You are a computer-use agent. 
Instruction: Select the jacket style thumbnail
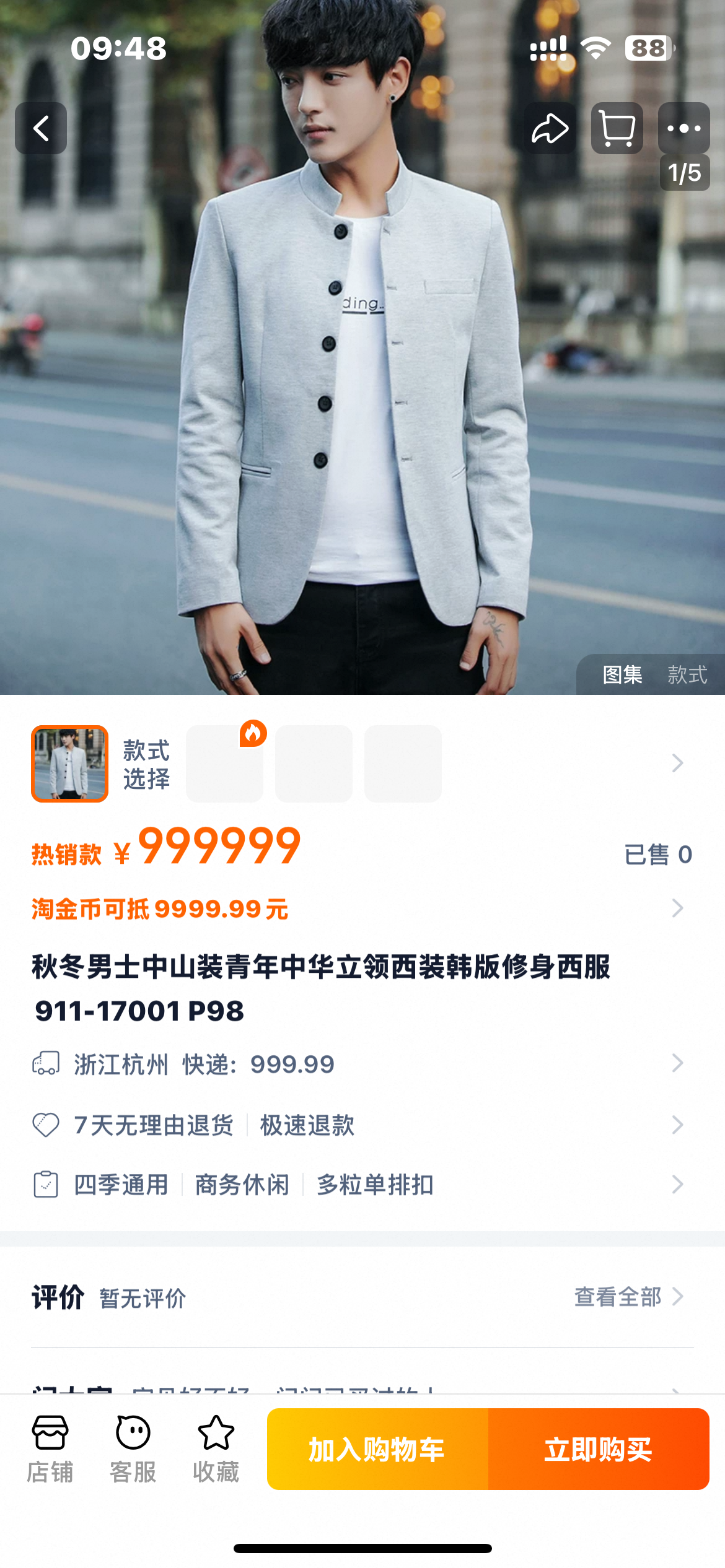click(x=70, y=764)
